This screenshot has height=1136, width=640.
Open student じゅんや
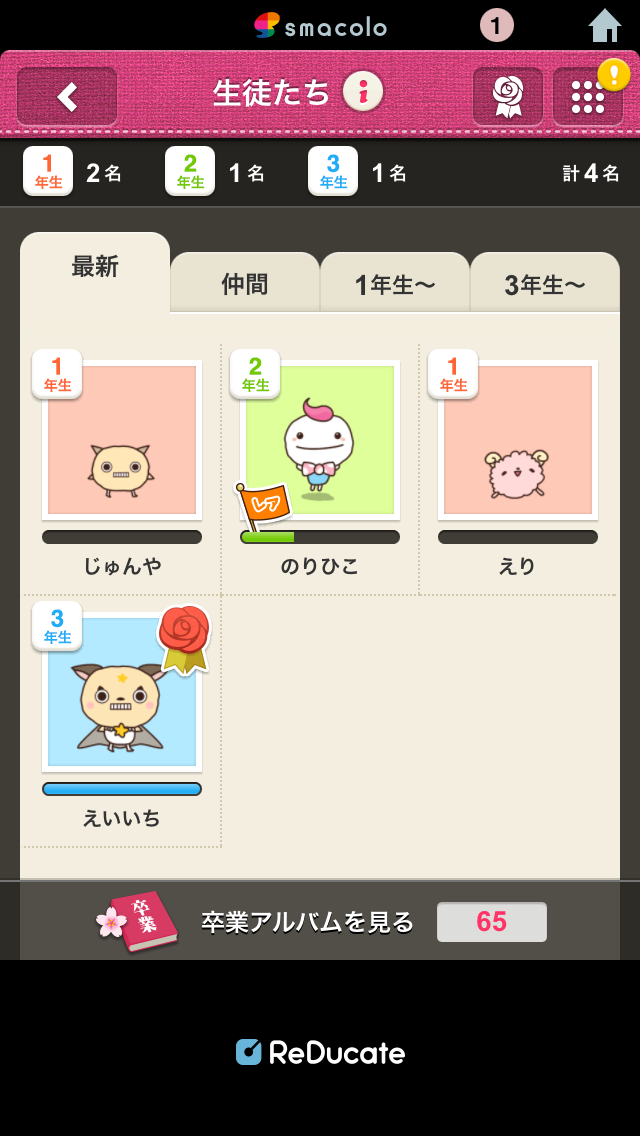click(x=122, y=464)
